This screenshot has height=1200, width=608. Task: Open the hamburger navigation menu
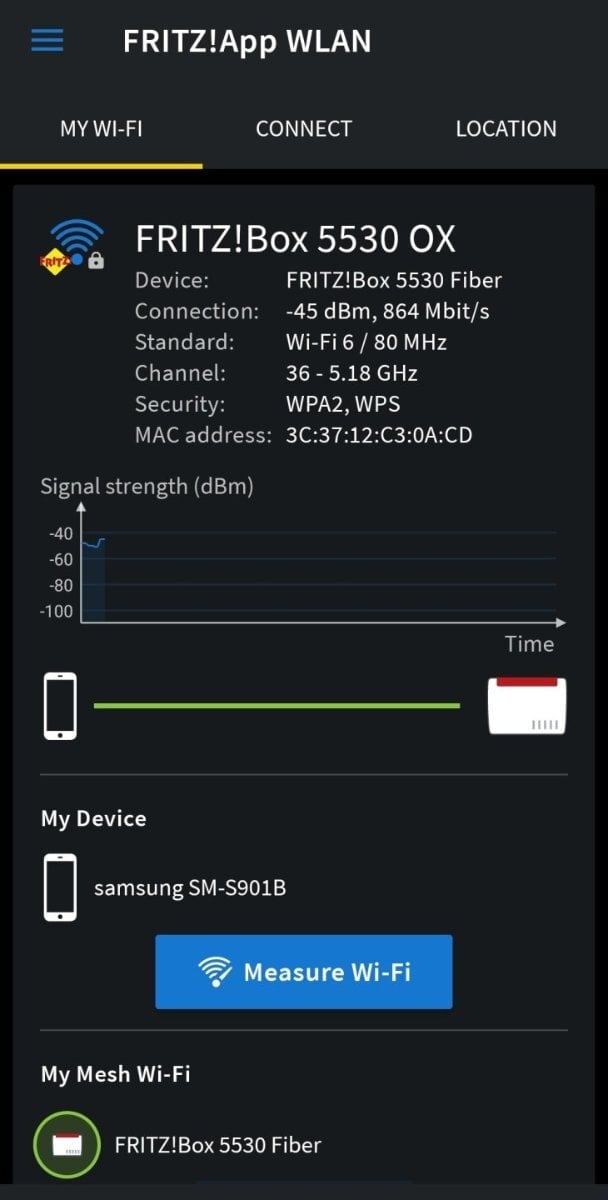47,41
